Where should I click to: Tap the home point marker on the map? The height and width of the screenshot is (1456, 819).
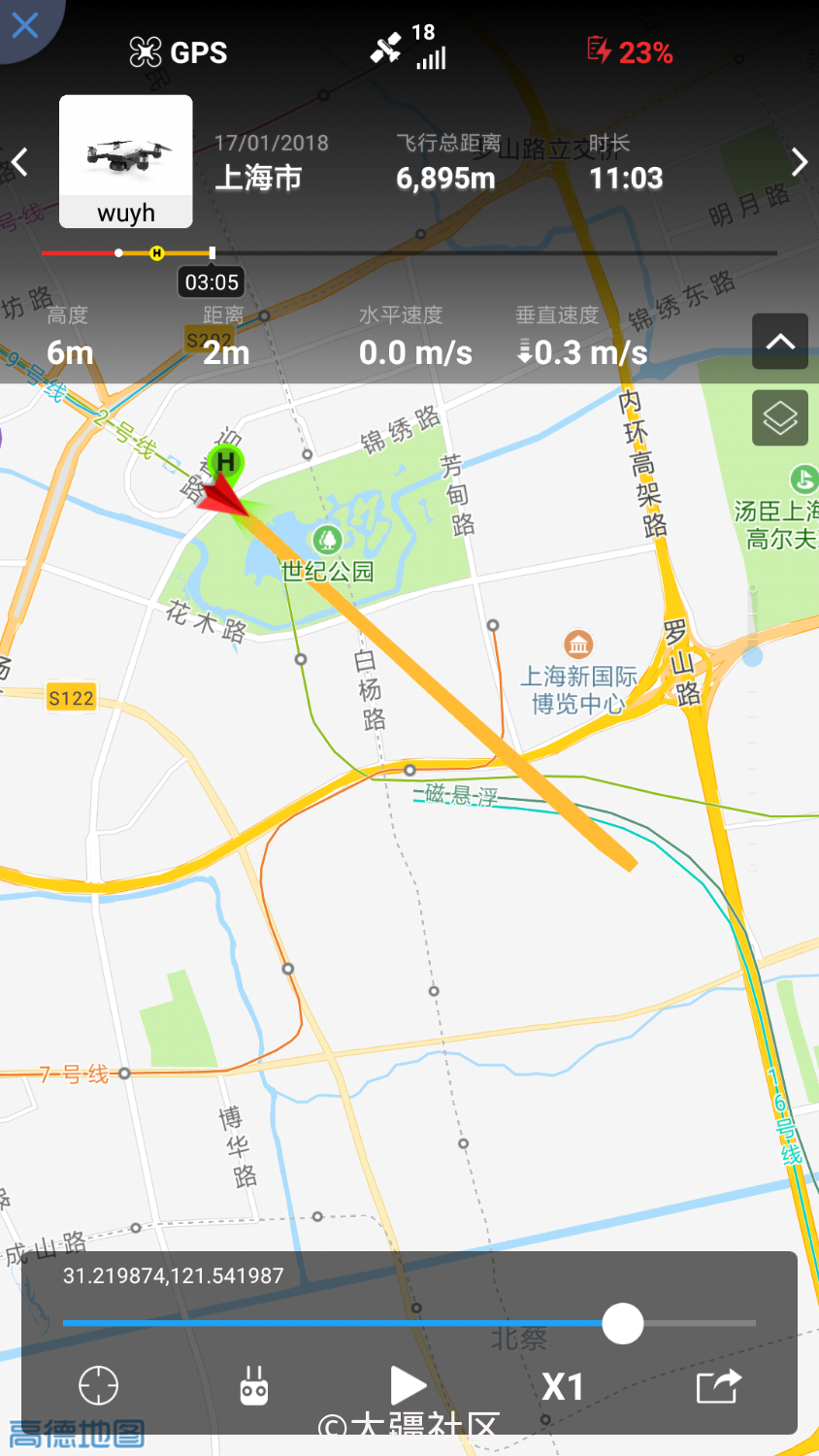click(226, 463)
